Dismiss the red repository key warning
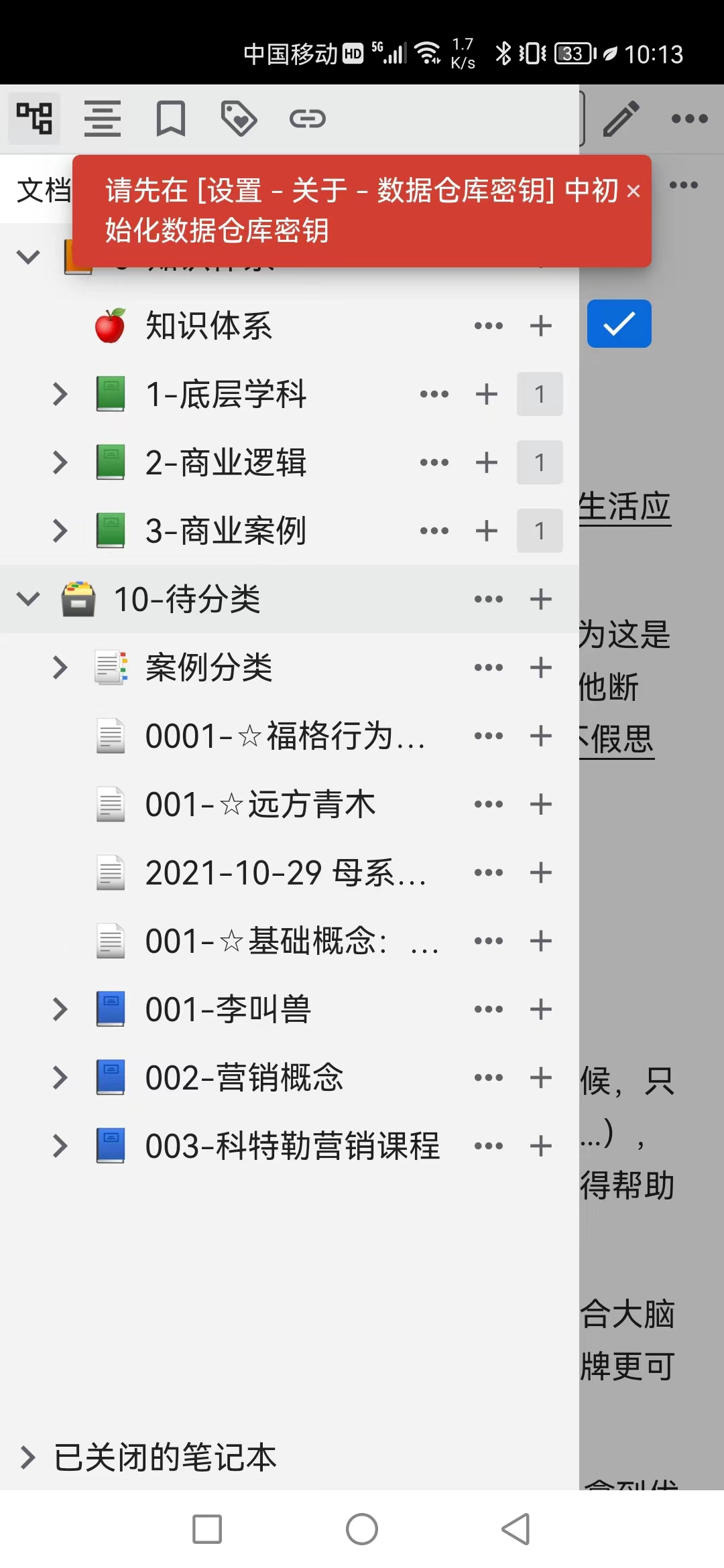This screenshot has width=724, height=1568. point(633,192)
